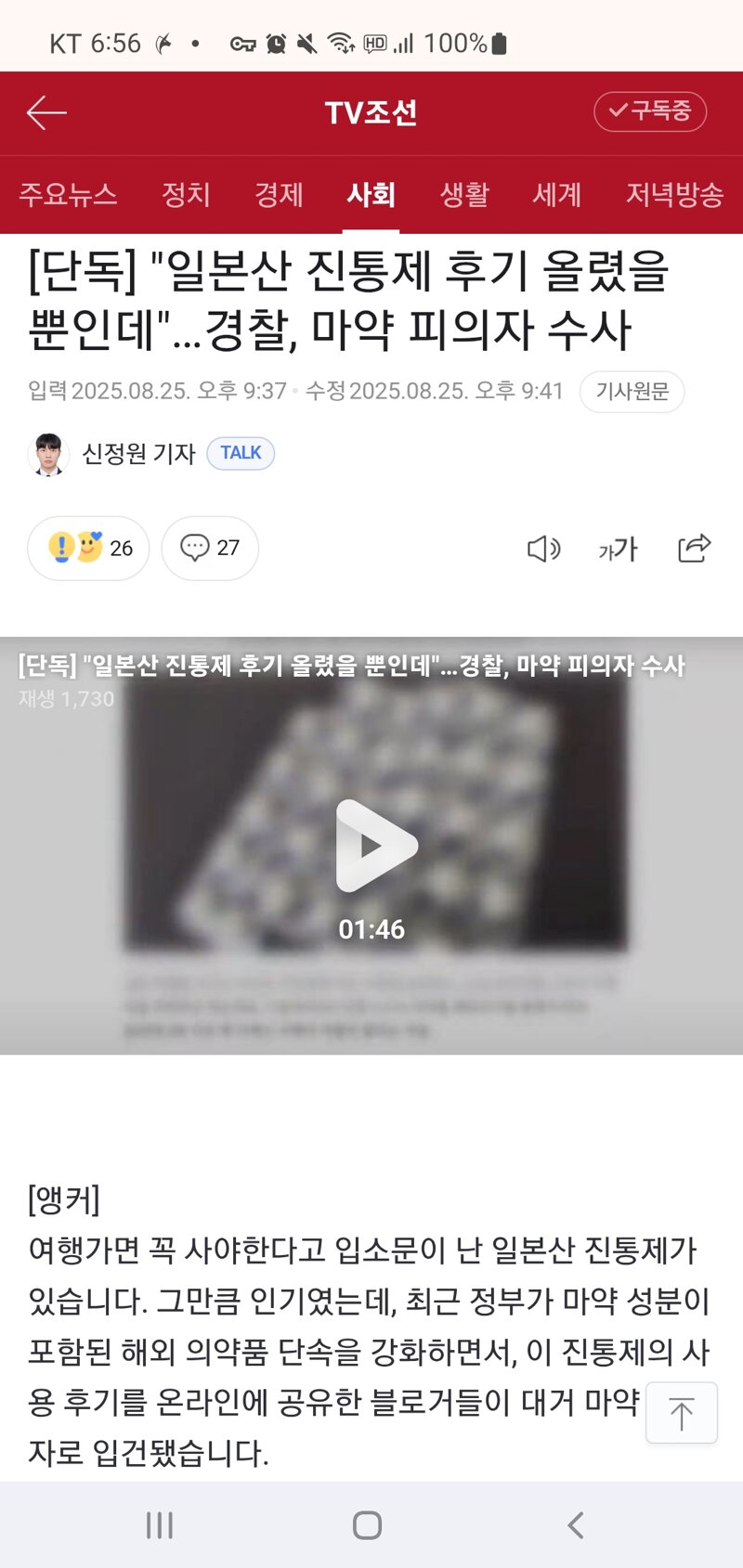Jump to top with the arrow button
The image size is (743, 1568).
tap(682, 1413)
